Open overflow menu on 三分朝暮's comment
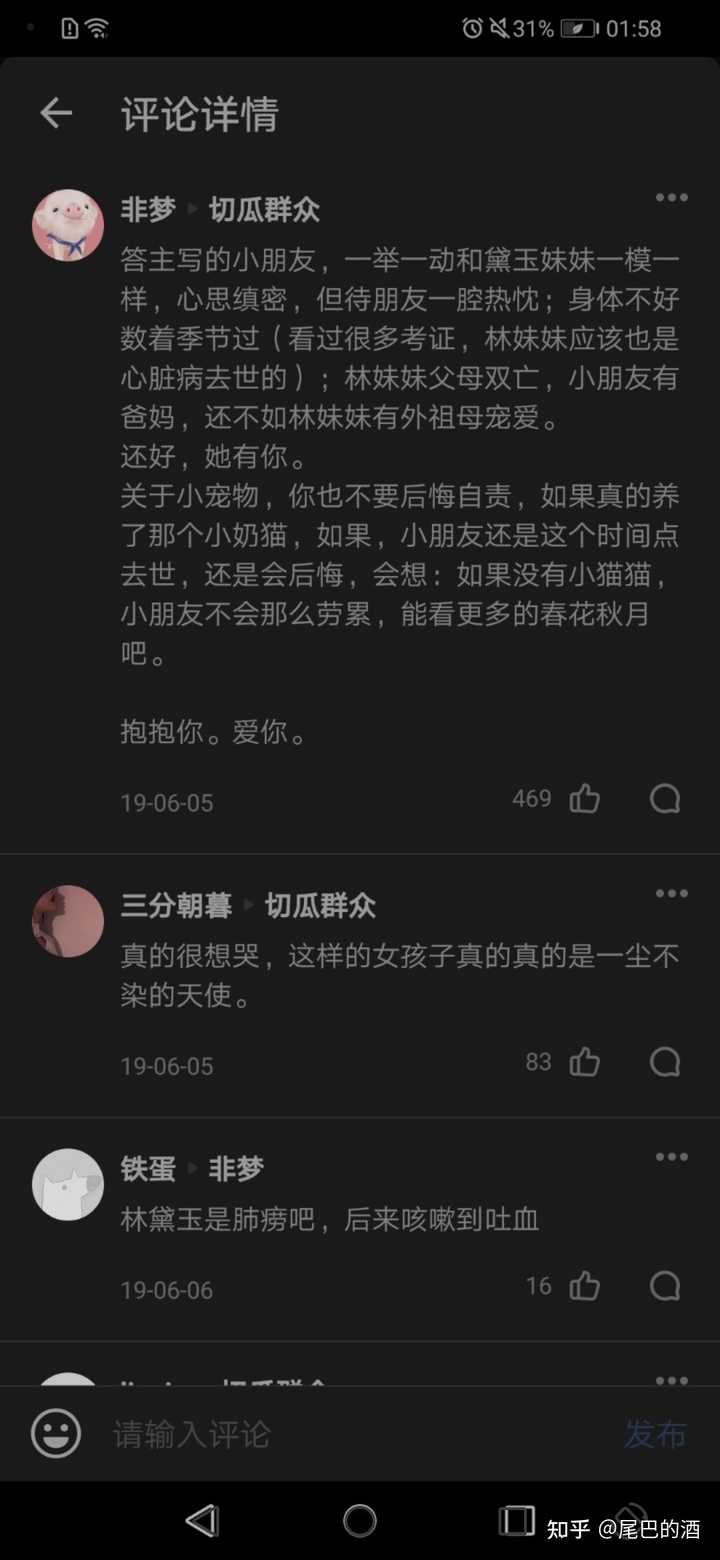The width and height of the screenshot is (720, 1560). point(671,894)
